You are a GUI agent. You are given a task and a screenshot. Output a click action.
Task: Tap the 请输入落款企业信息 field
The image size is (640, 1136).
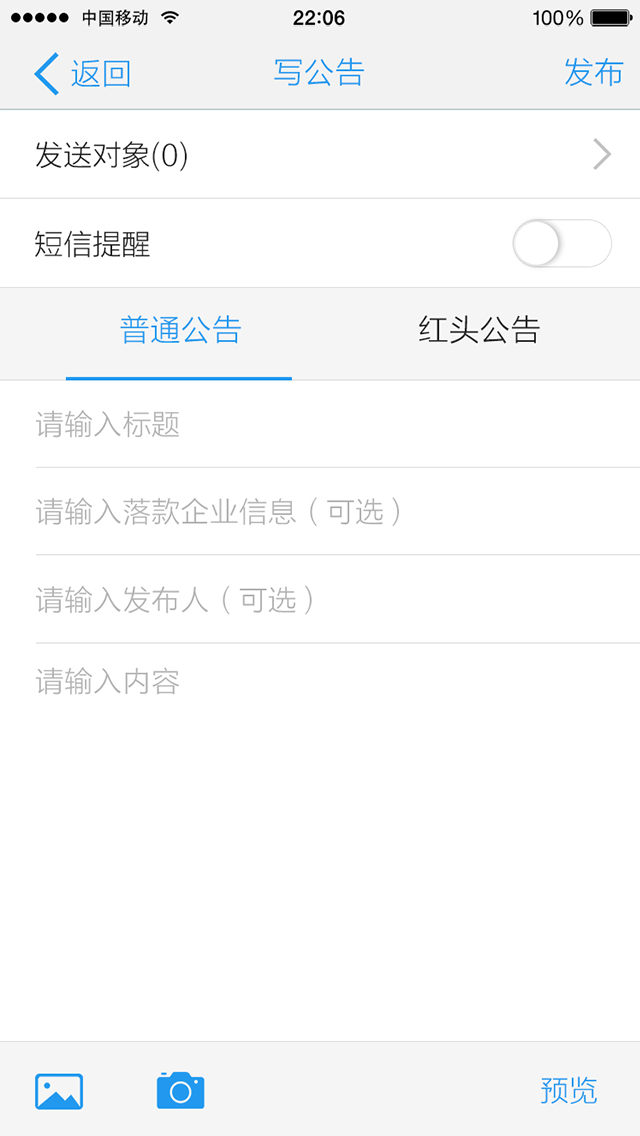pos(320,512)
